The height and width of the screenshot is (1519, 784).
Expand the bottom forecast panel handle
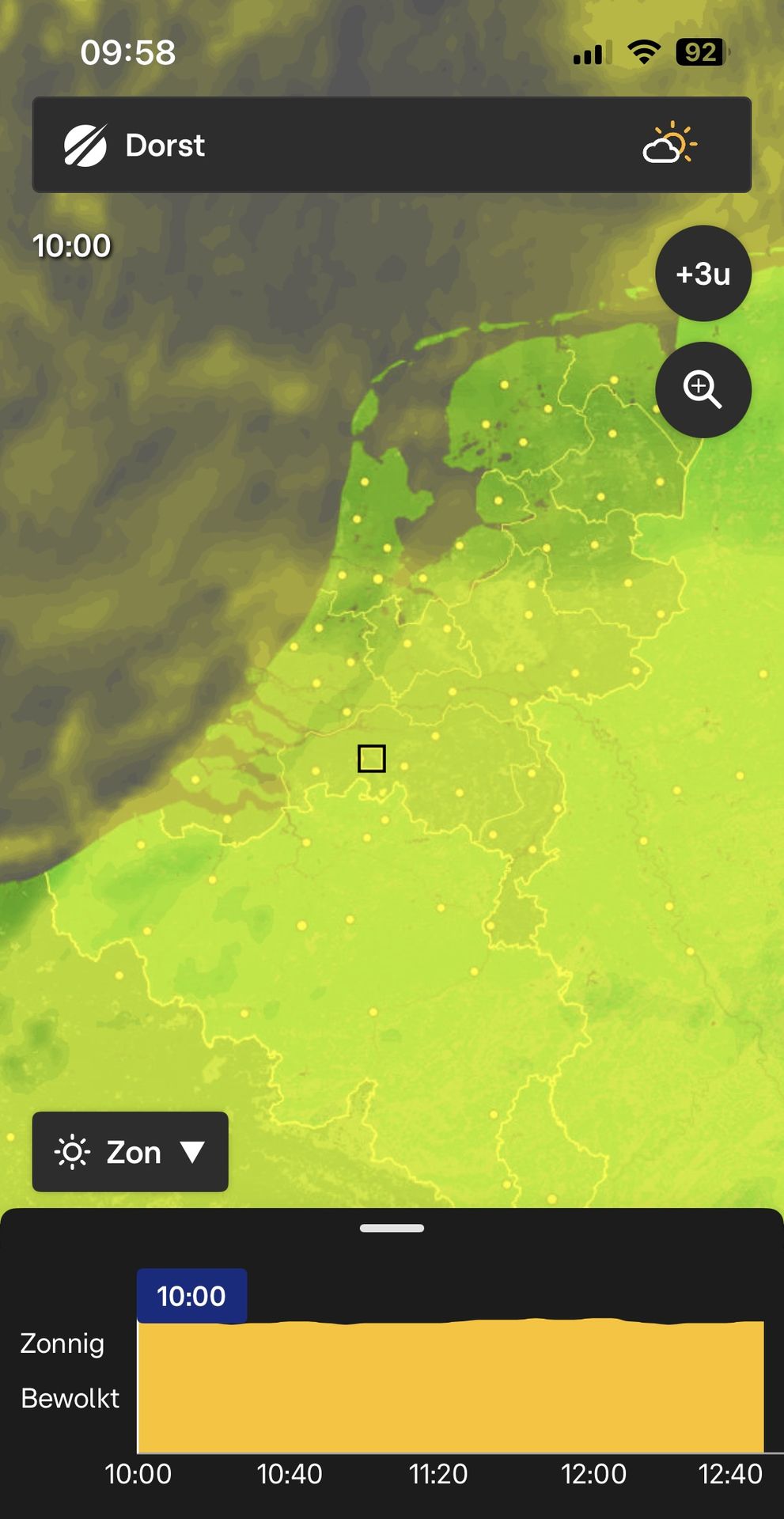coord(392,1228)
